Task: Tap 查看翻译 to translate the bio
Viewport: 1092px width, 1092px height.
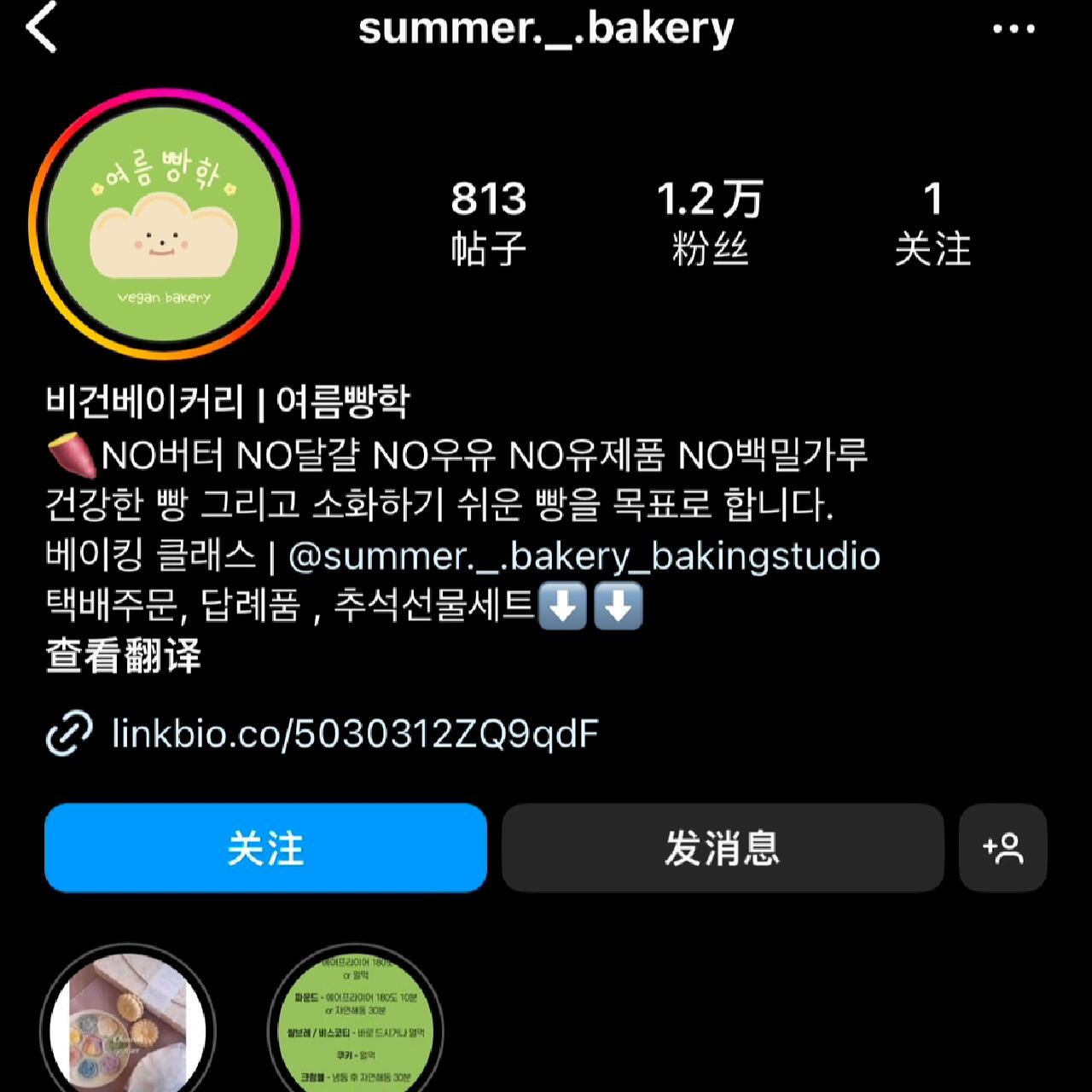Action: 123,656
